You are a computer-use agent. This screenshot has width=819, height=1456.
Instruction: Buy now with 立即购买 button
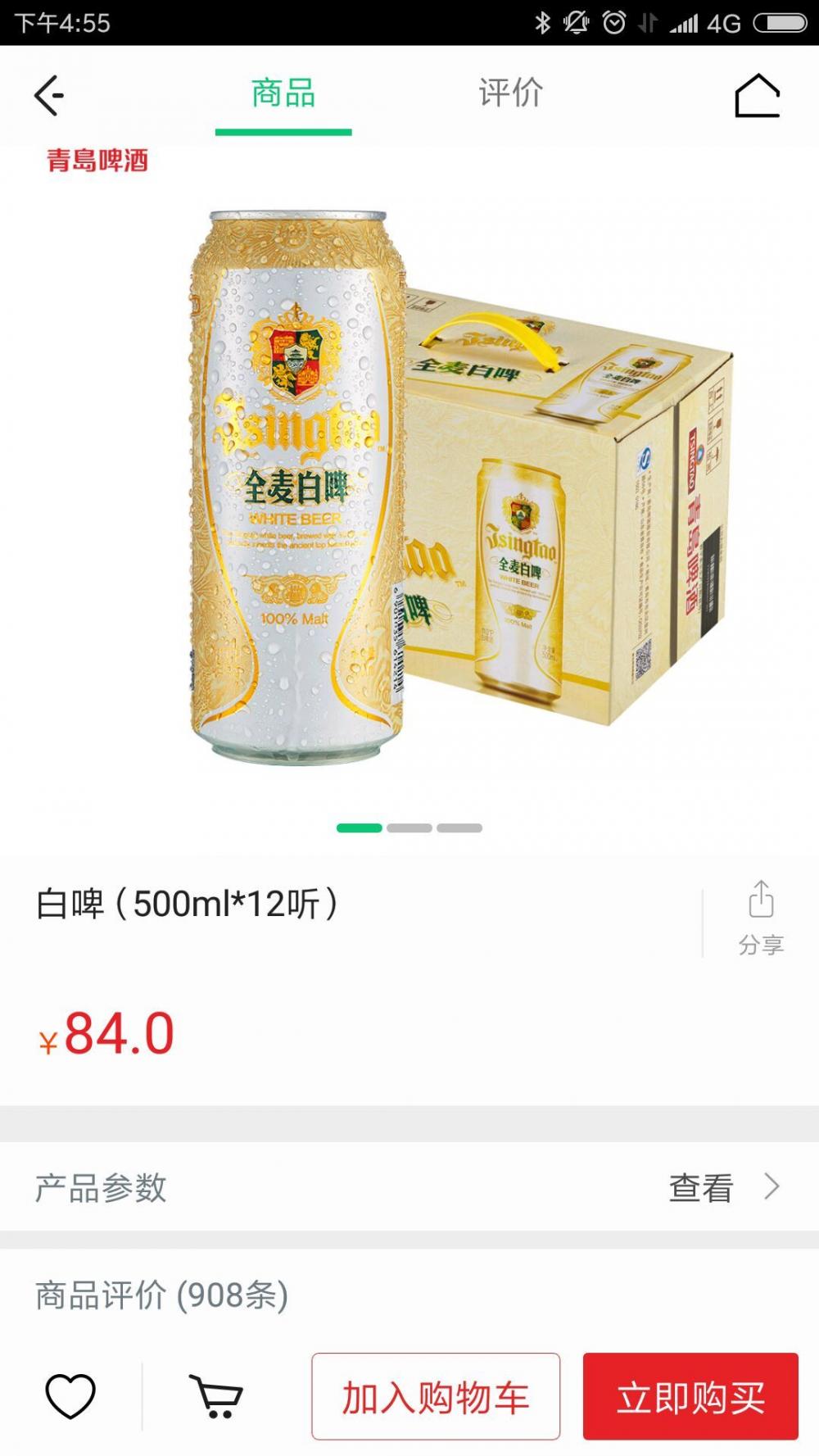pos(690,1396)
